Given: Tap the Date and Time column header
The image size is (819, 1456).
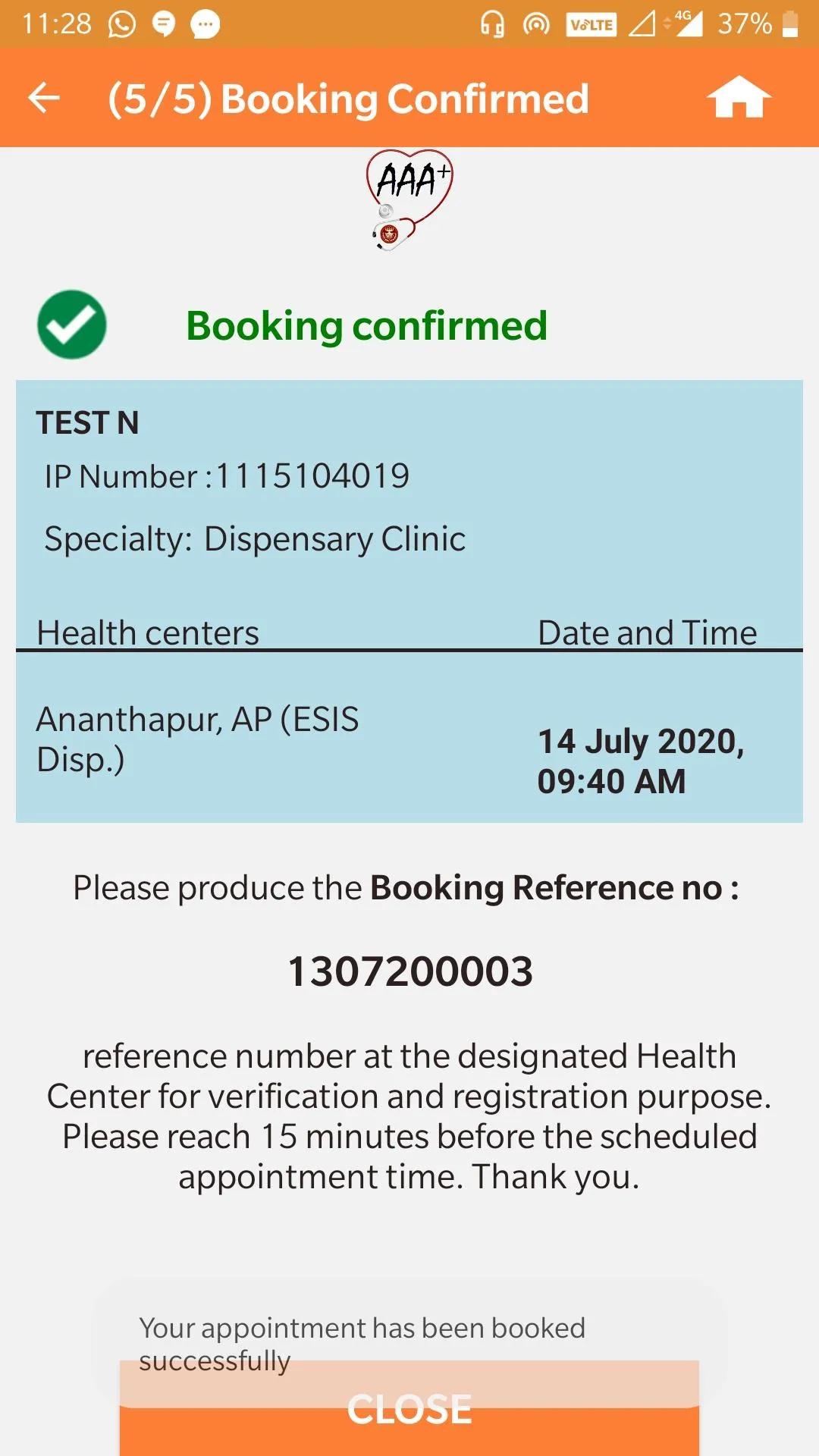Looking at the screenshot, I should pyautogui.click(x=646, y=632).
